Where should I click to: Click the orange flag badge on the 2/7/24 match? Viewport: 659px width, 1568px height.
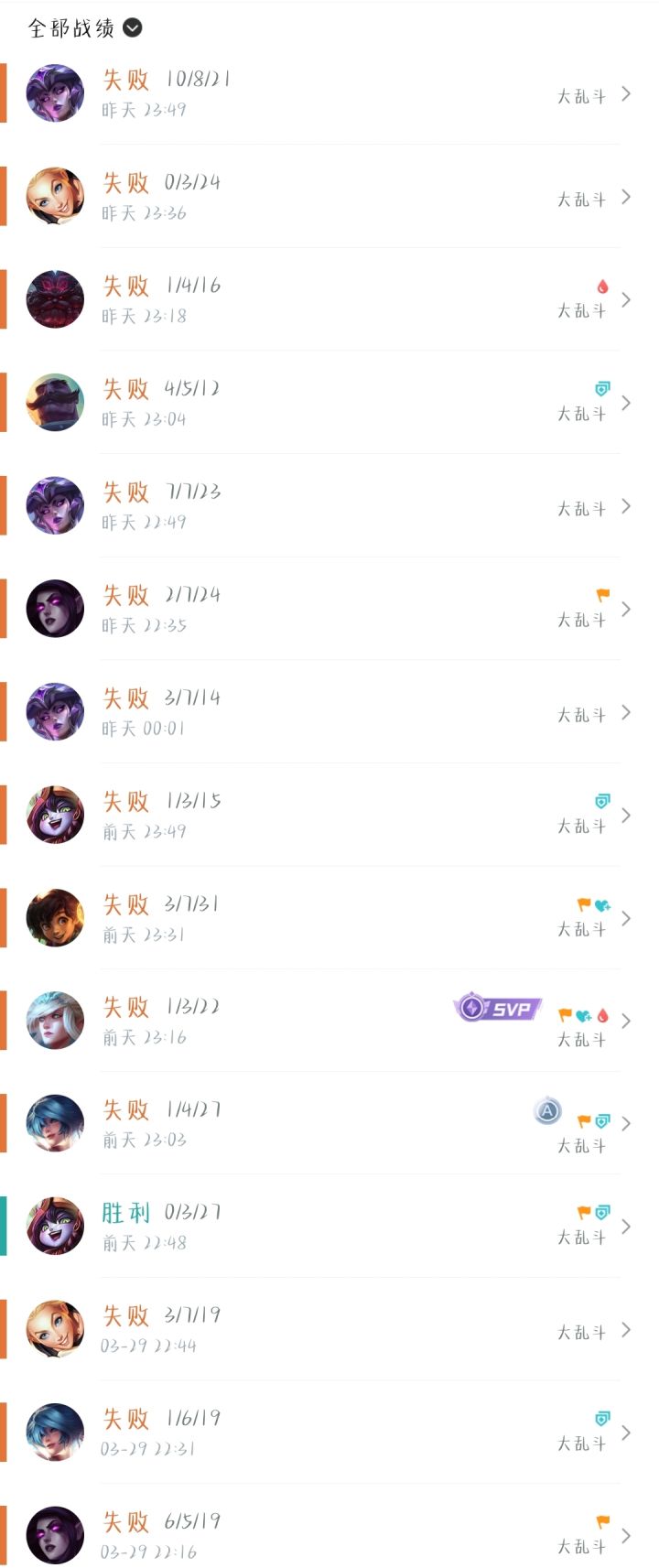tap(601, 593)
